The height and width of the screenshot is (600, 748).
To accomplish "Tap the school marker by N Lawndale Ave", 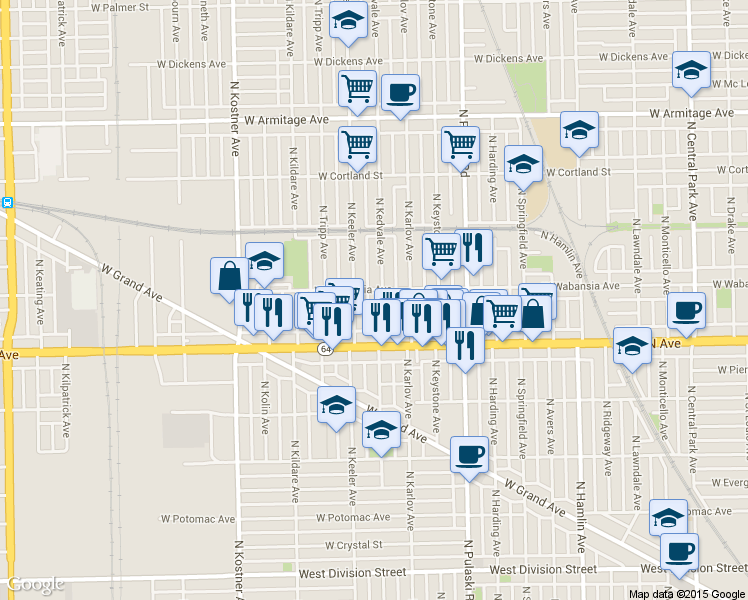I will click(x=632, y=346).
